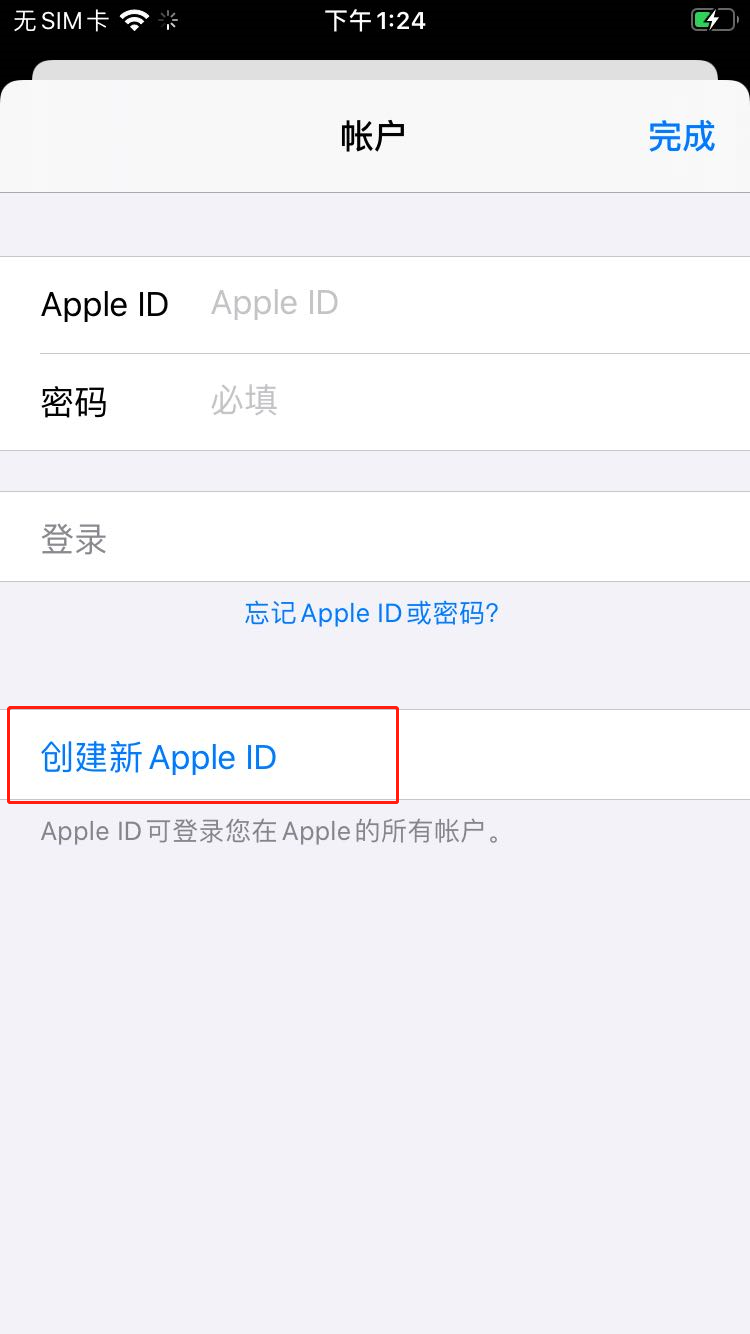
Task: Tap 完成 to close the account sheet
Action: click(681, 136)
